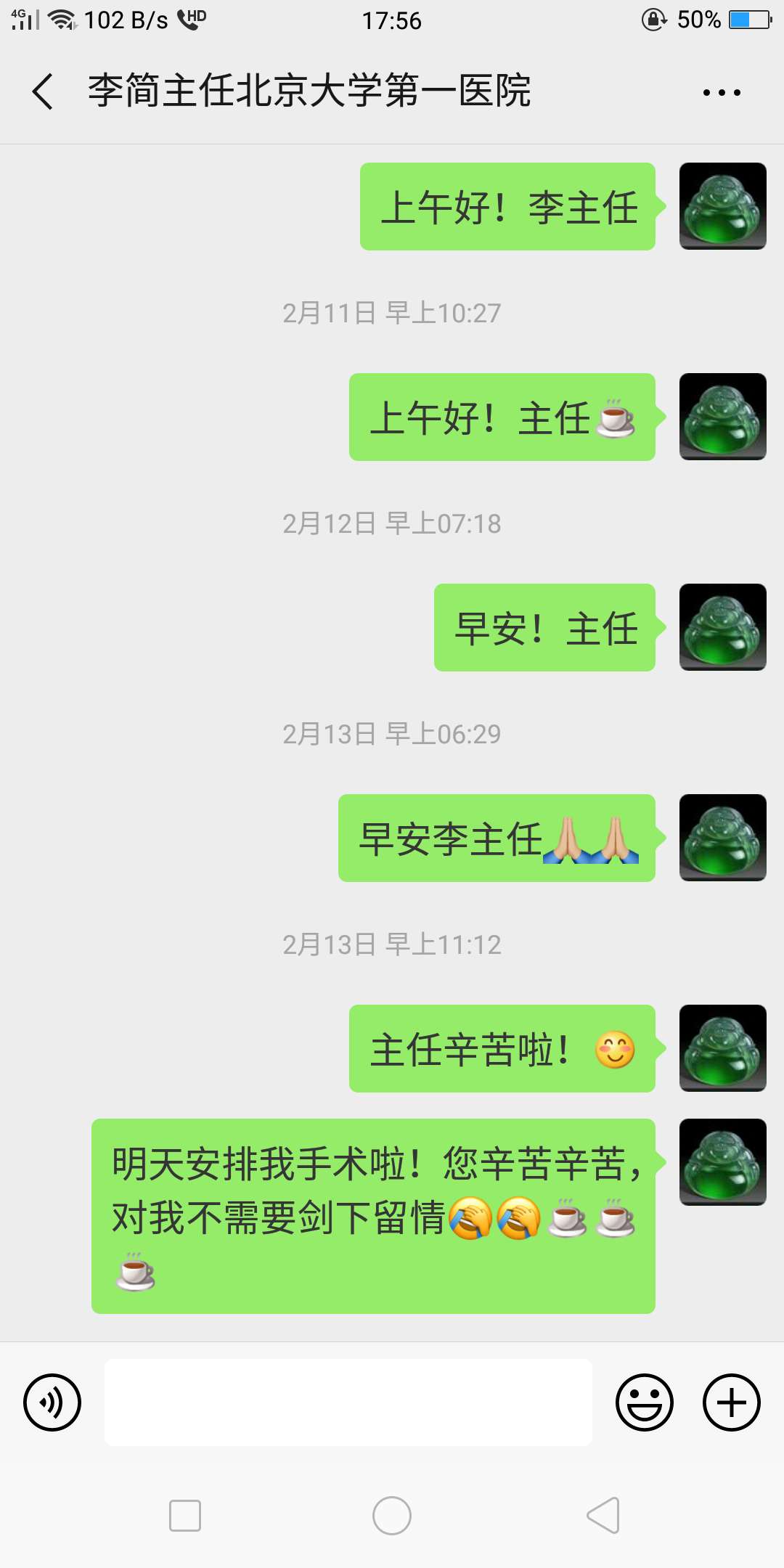784x1568 pixels.
Task: Tap the Android home circle button
Action: pyautogui.click(x=392, y=1515)
